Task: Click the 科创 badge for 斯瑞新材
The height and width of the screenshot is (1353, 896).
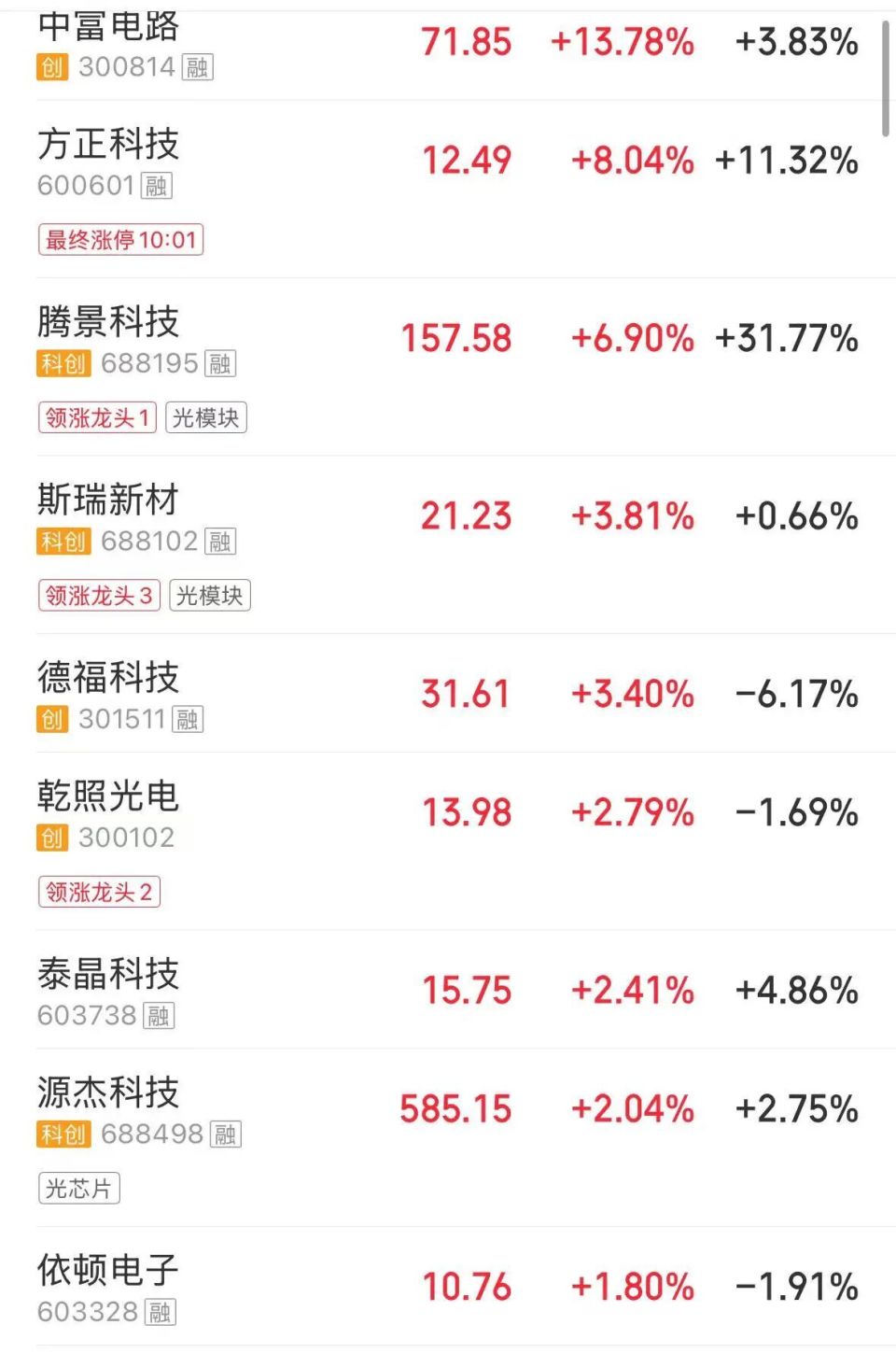Action: 62,542
